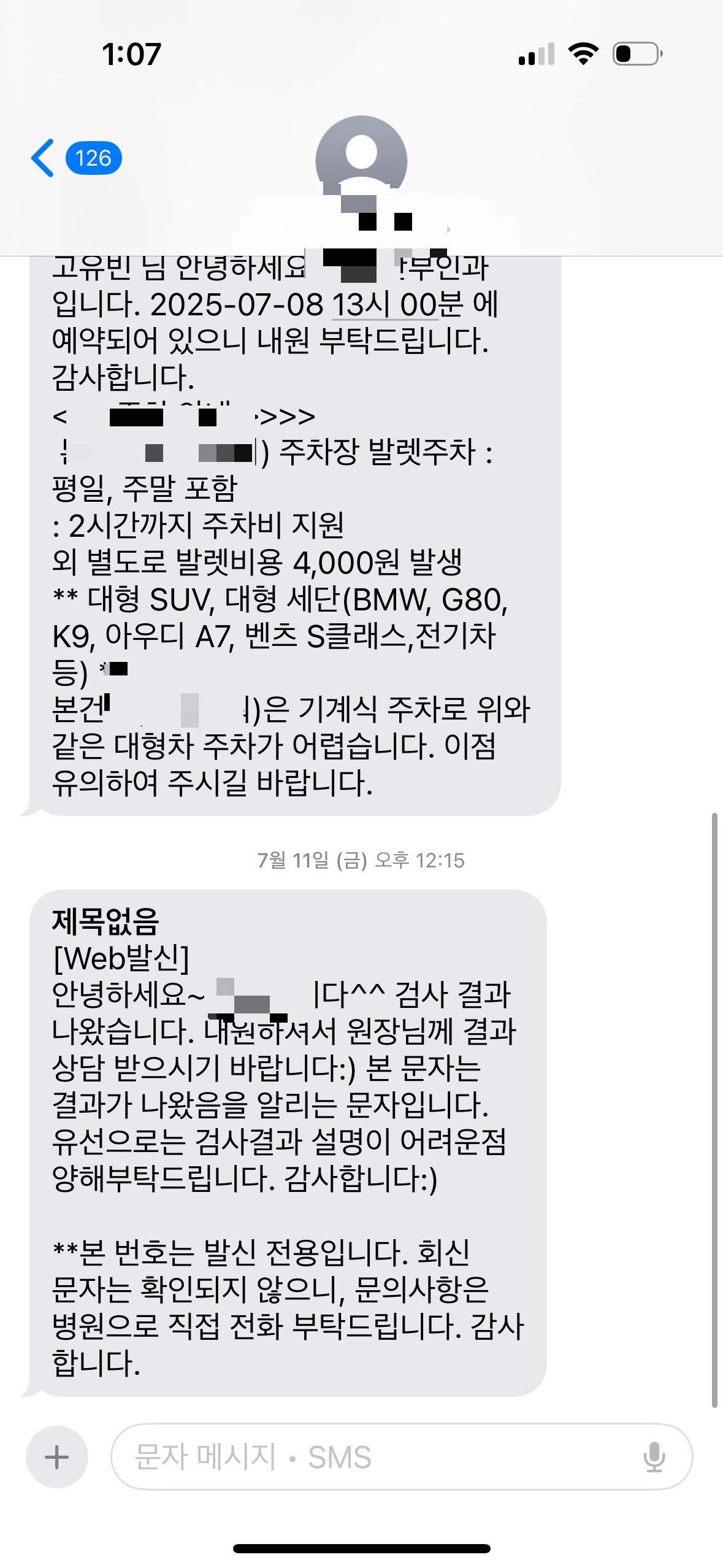Open the plus attachments button
The height and width of the screenshot is (1568, 723).
[x=57, y=1457]
